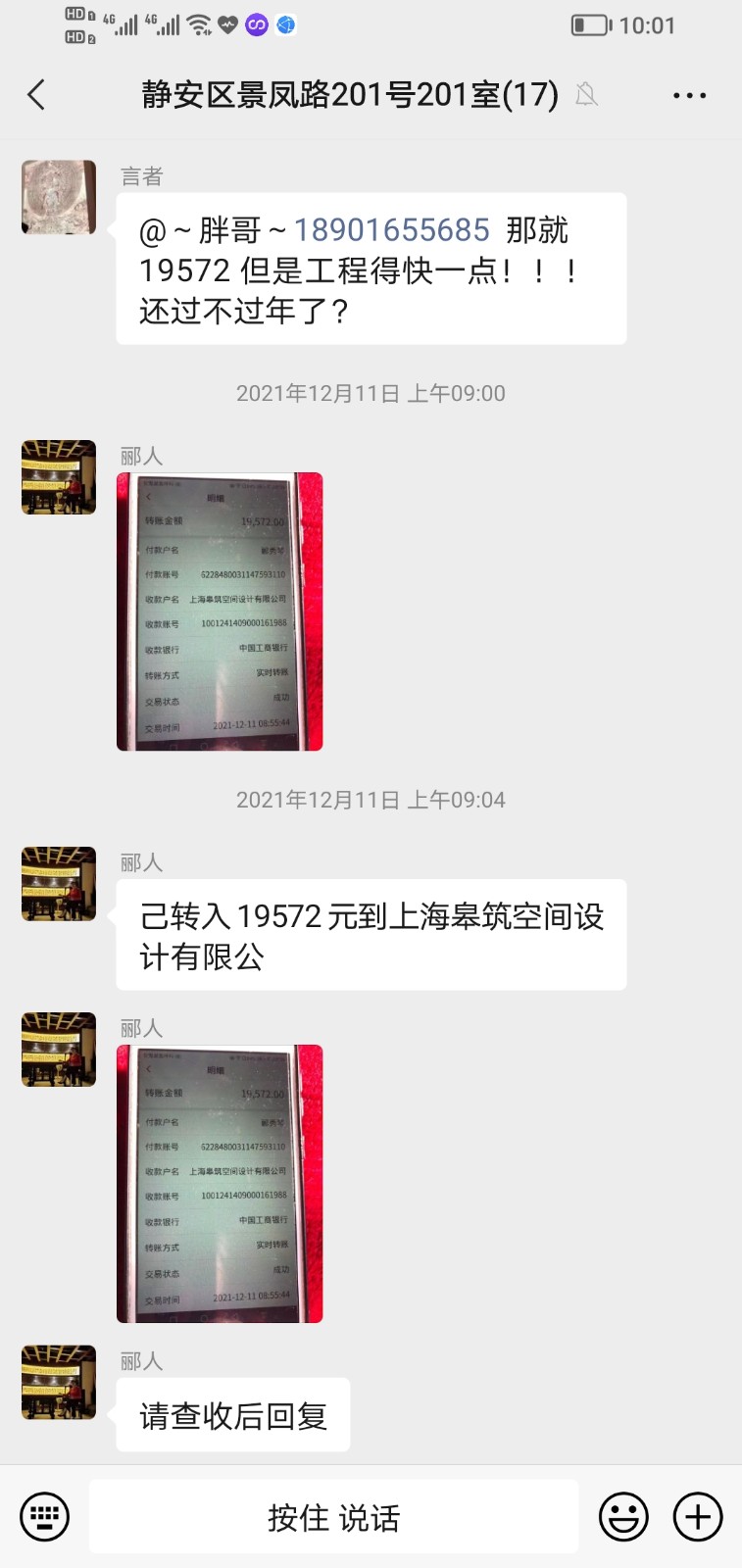This screenshot has width=742, height=1568.
Task: Open the transfer screenshot sent at 09:00
Action: click(220, 612)
